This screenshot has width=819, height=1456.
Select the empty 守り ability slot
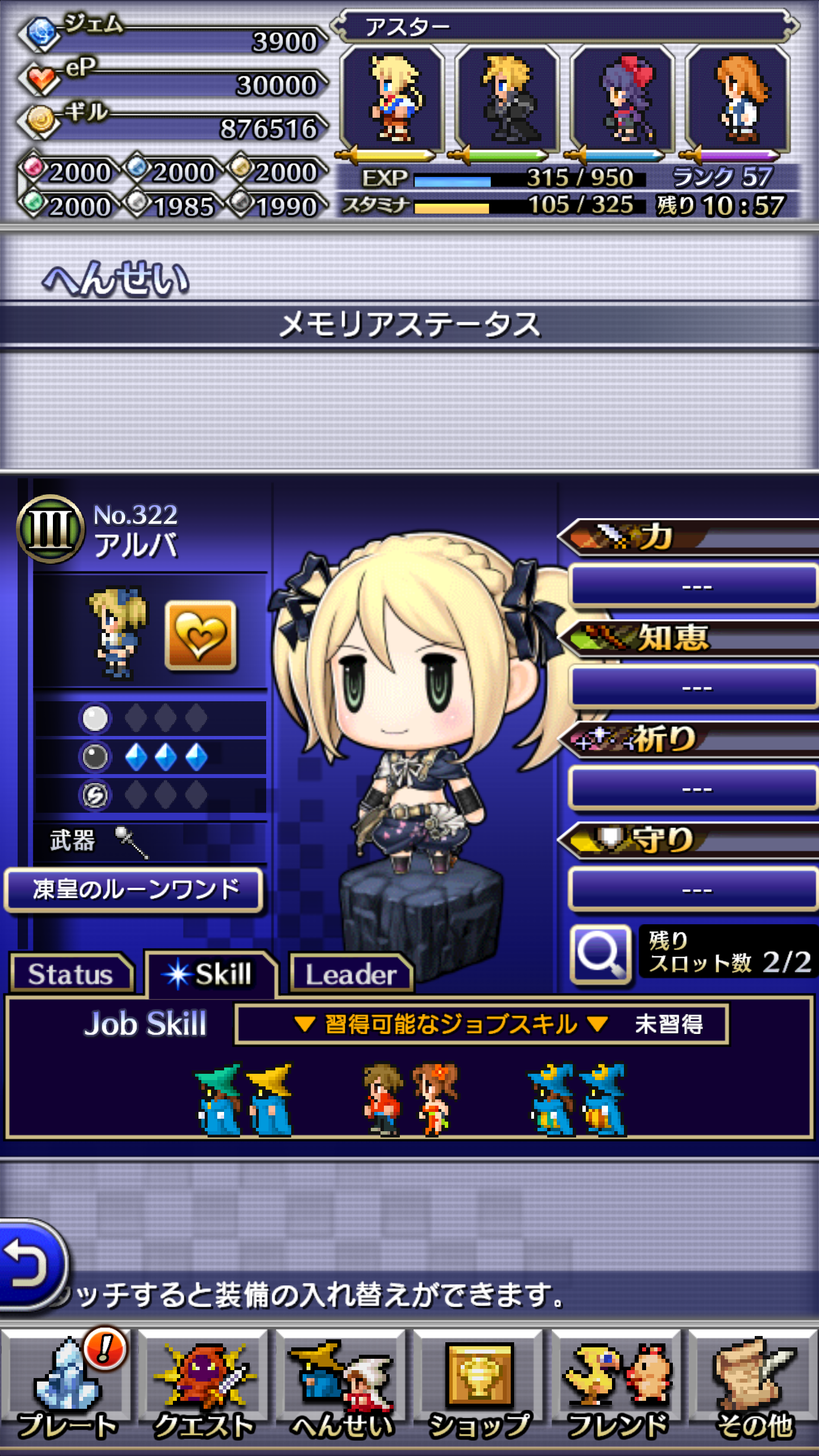pyautogui.click(x=694, y=890)
